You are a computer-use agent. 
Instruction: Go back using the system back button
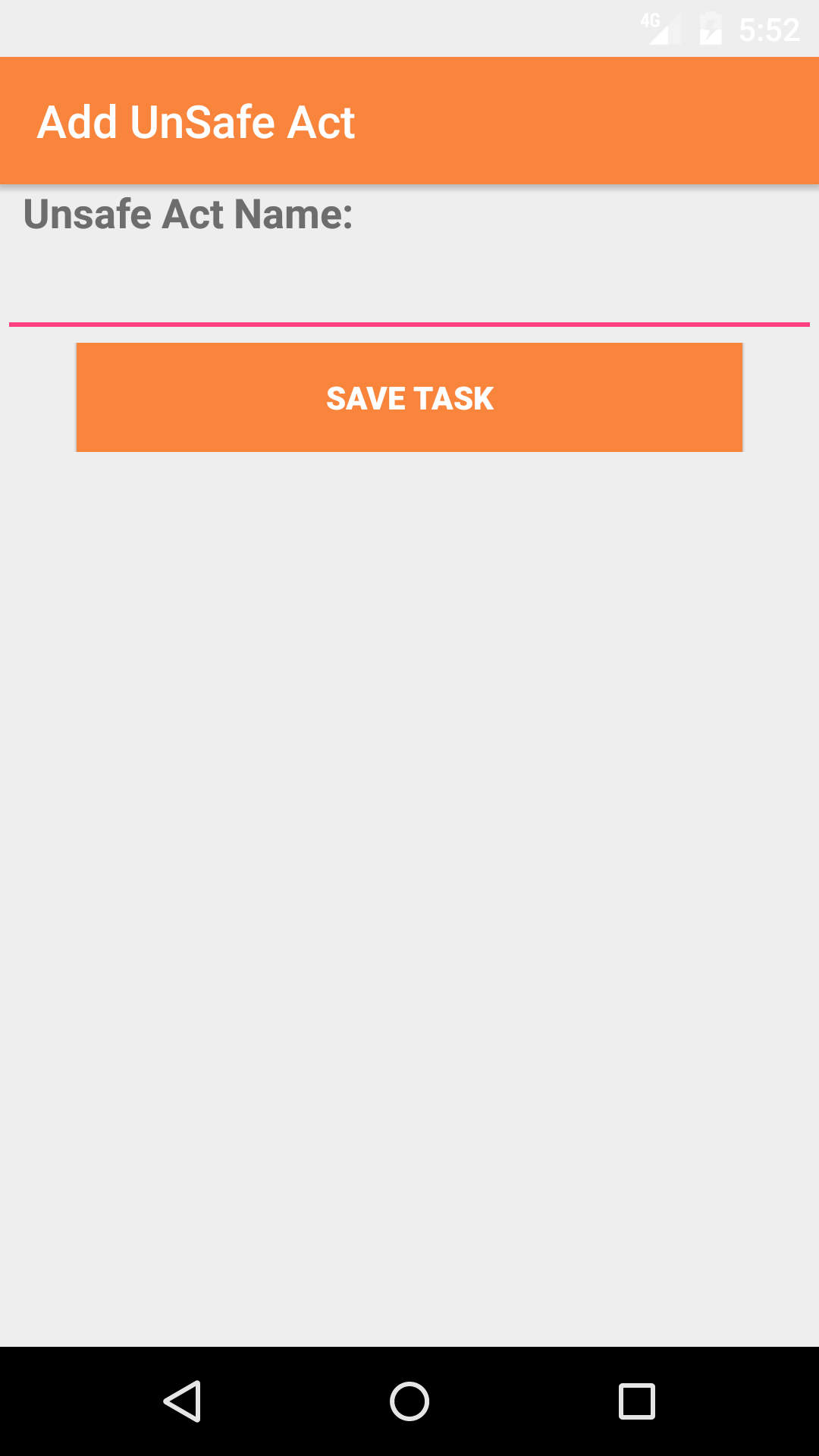pyautogui.click(x=182, y=1401)
